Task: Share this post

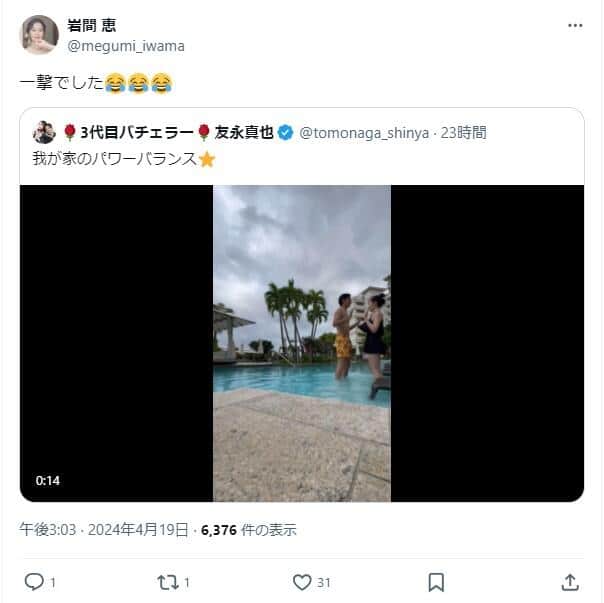Action: click(x=569, y=581)
